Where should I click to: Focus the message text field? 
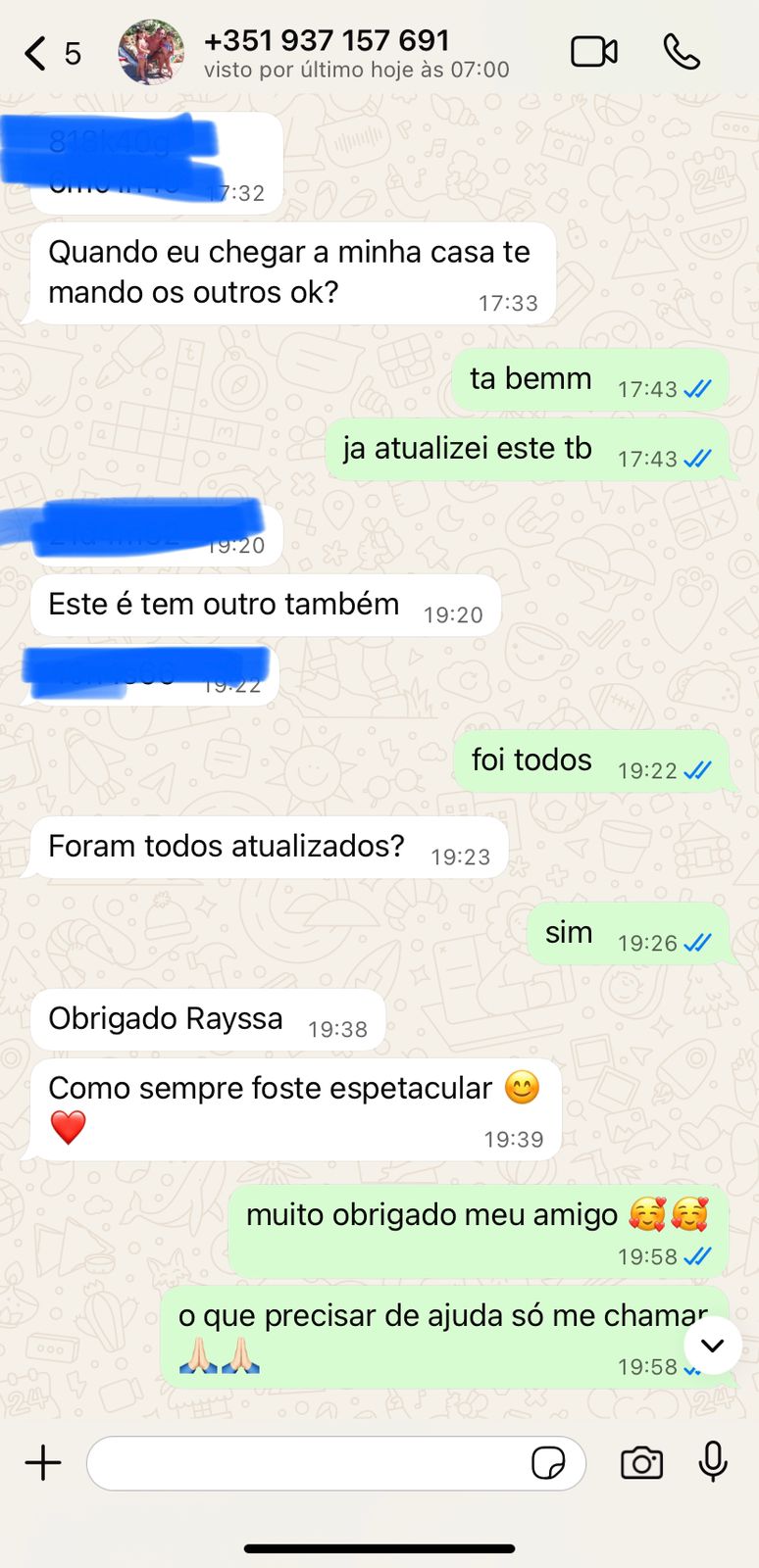click(304, 1463)
